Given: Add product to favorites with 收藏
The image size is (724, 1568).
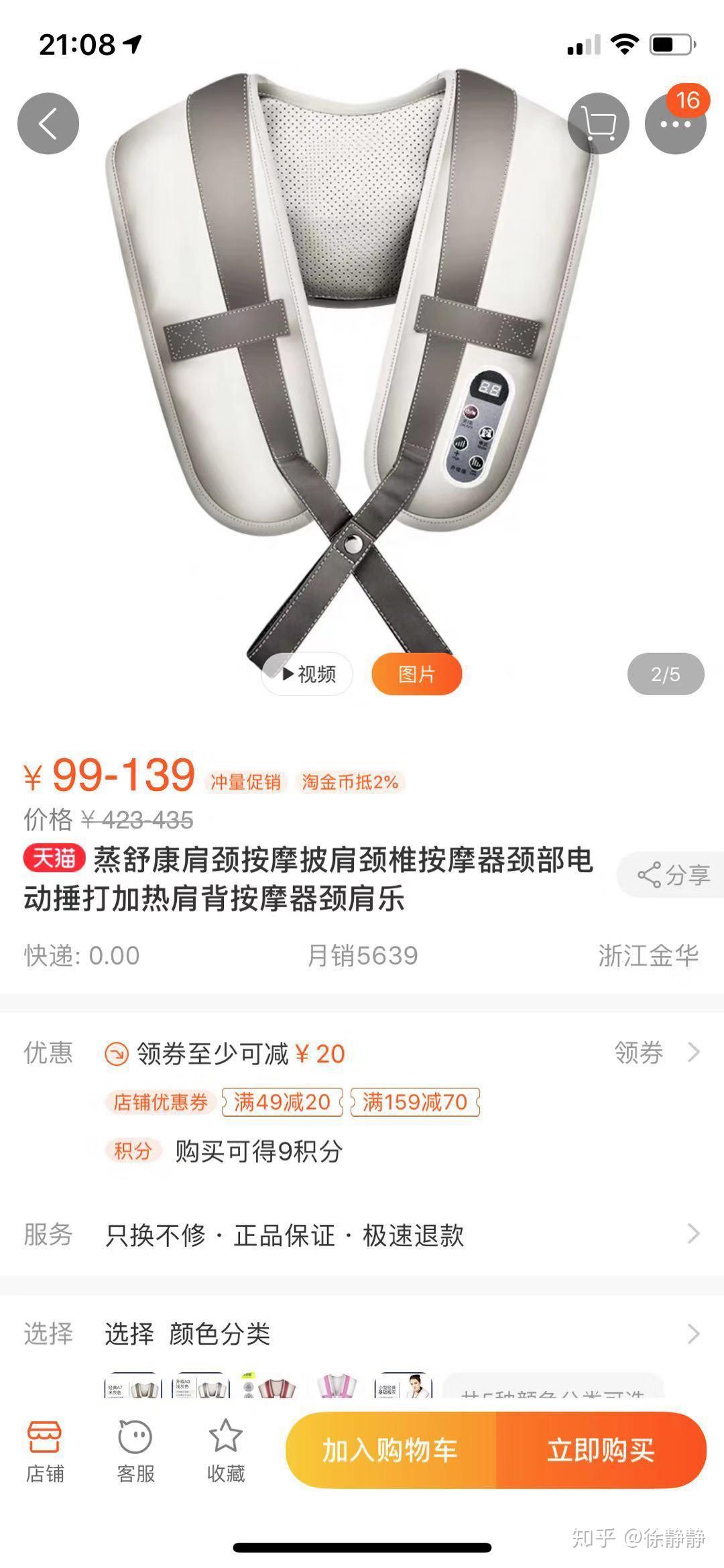Looking at the screenshot, I should (226, 1451).
